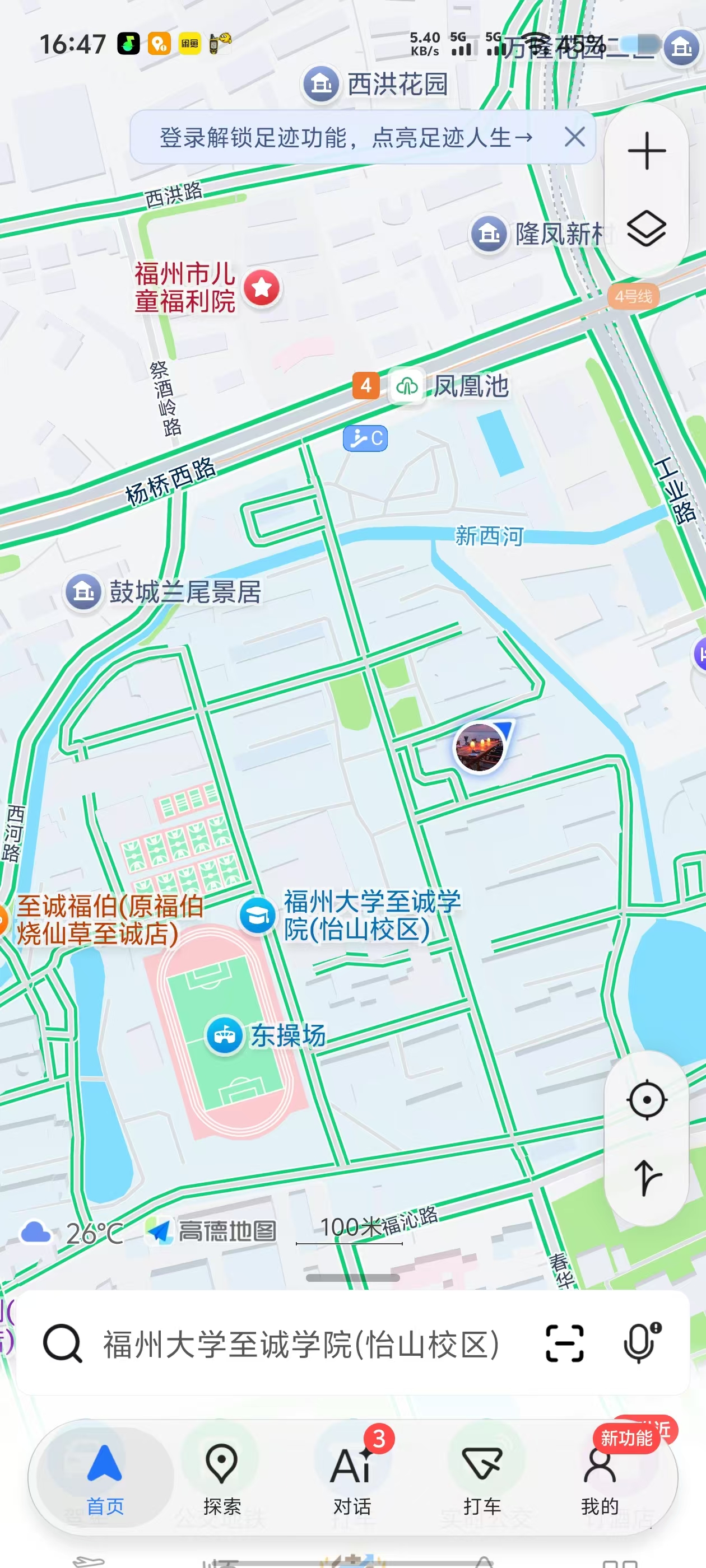Check the 26°C weather widget
Screen dimensions: 706x1568
[x=71, y=1233]
